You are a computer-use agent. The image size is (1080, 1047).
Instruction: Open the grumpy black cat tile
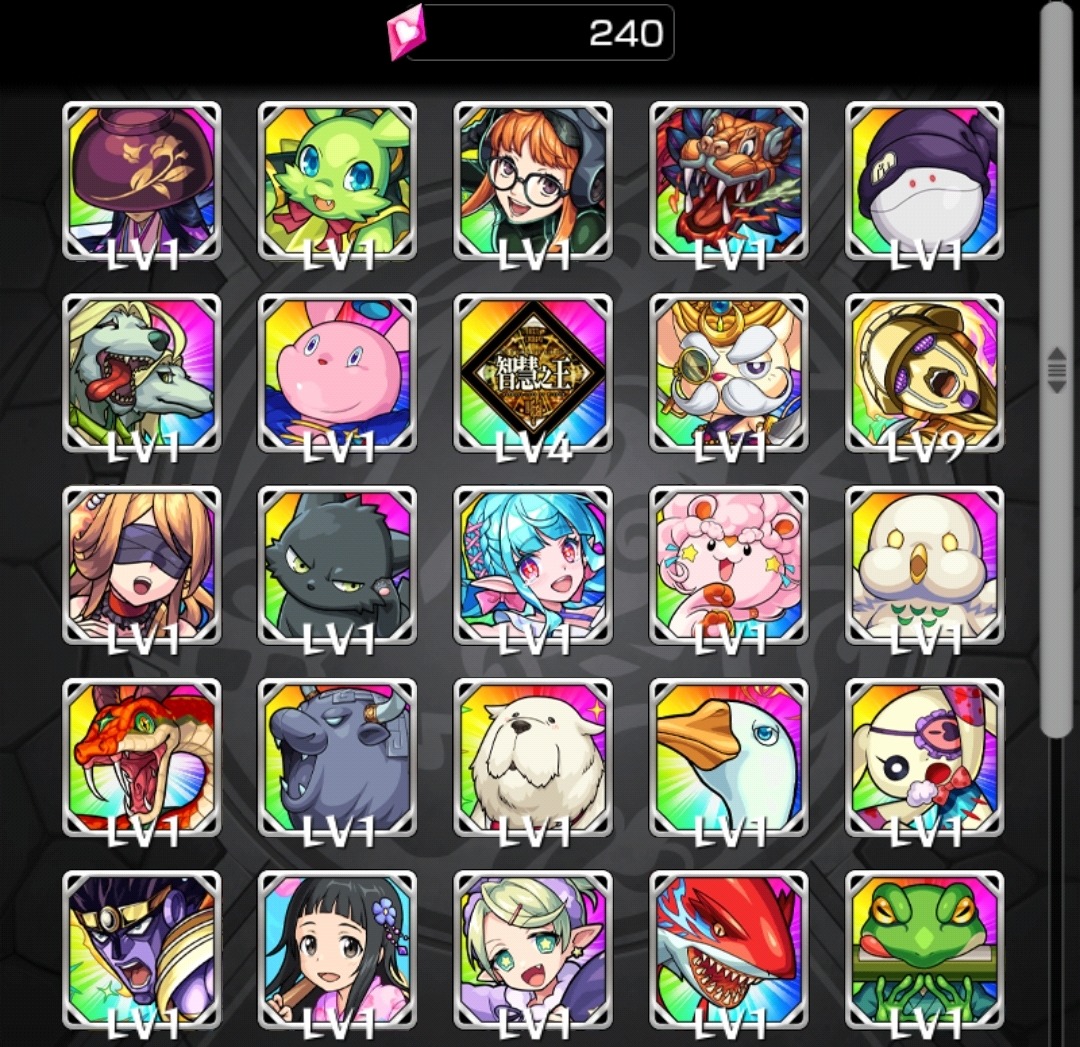point(338,565)
